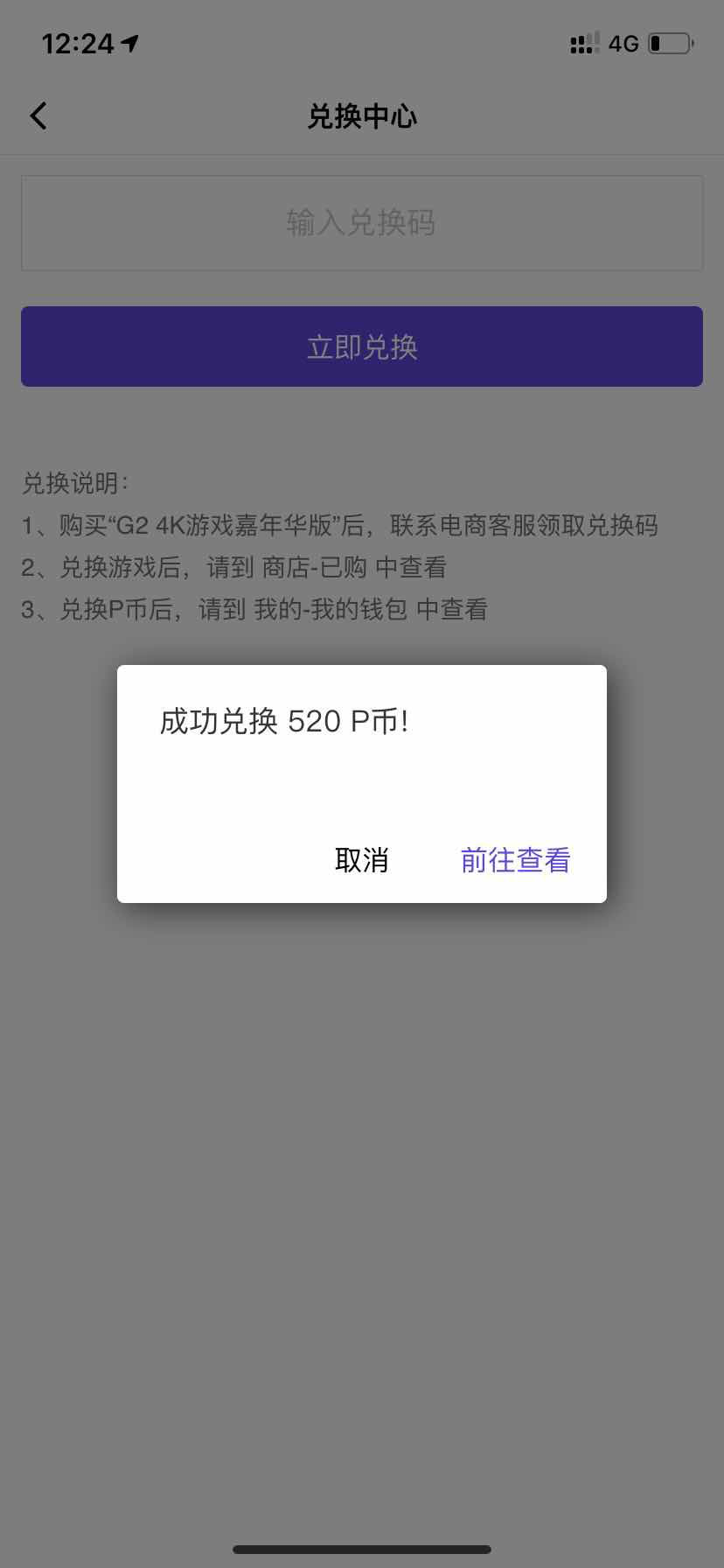
Task: Select 前往查看 to view redeemed P币
Action: coord(515,860)
